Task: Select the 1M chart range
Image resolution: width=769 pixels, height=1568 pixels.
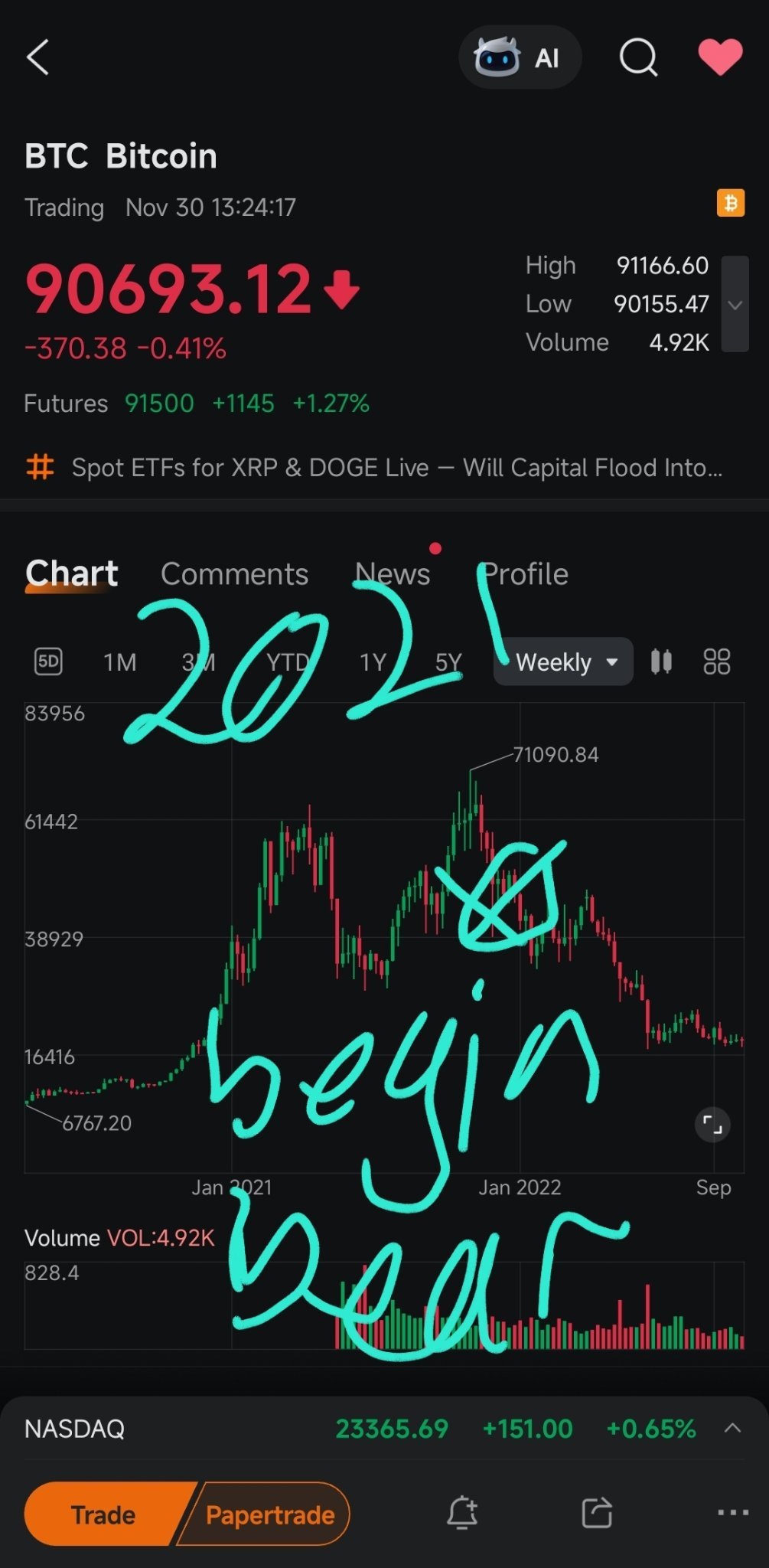Action: tap(120, 662)
